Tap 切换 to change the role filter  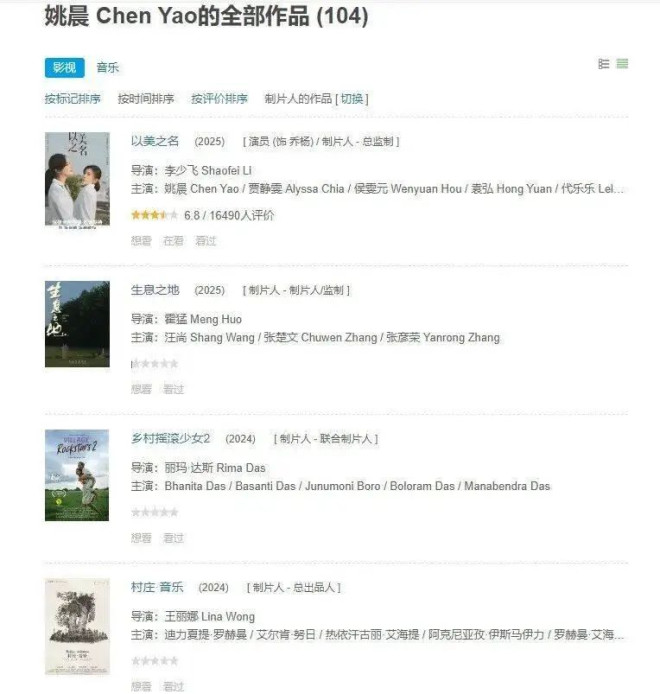pyautogui.click(x=353, y=99)
